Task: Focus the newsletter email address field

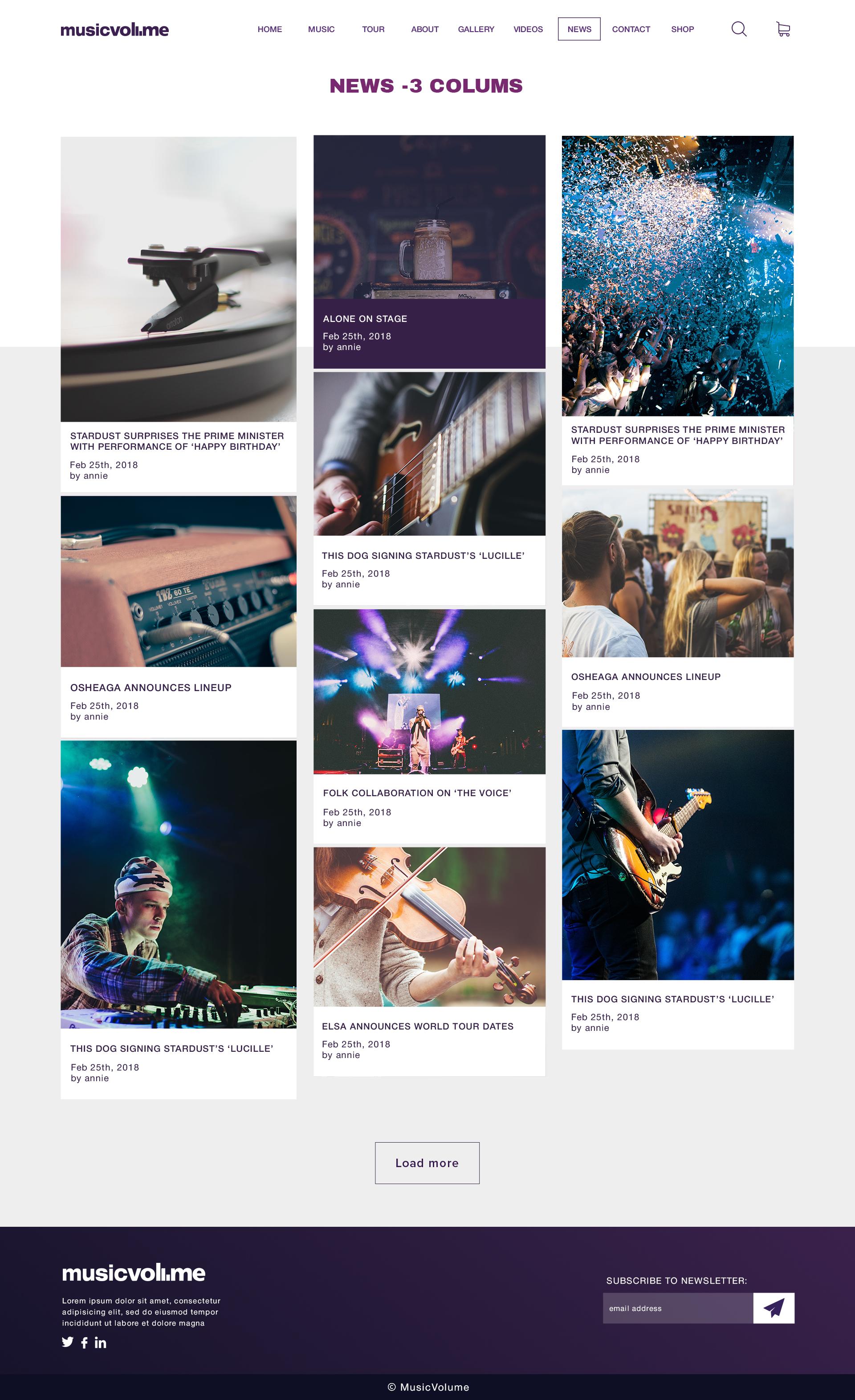Action: (677, 1308)
